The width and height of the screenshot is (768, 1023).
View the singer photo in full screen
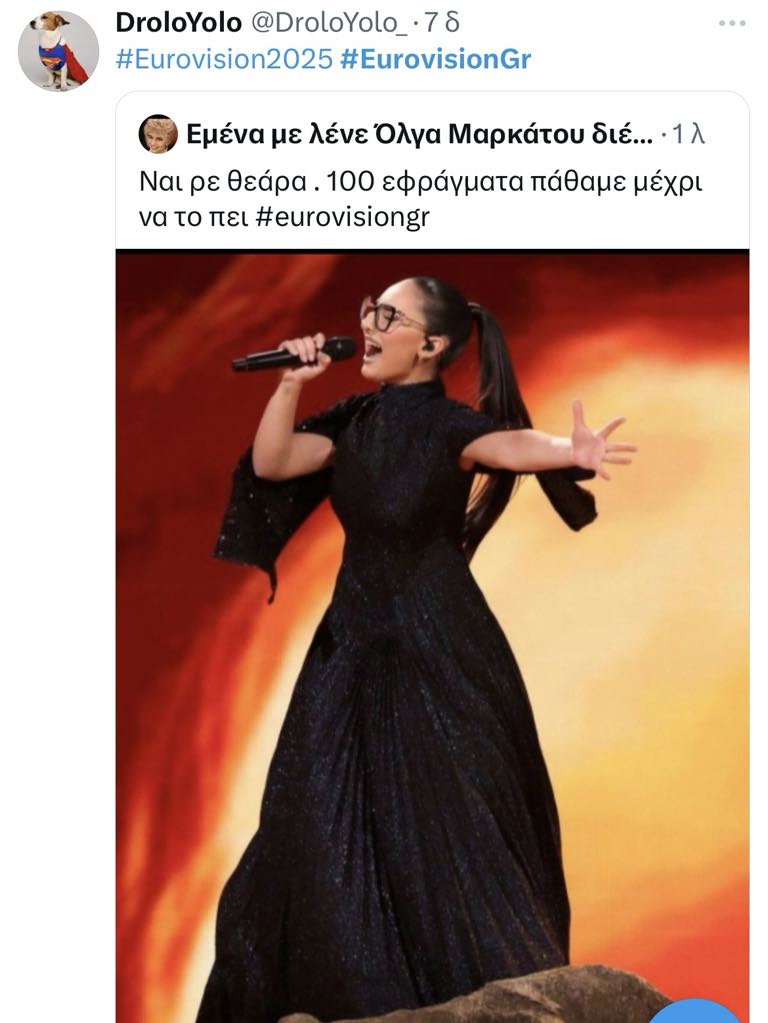tap(432, 620)
